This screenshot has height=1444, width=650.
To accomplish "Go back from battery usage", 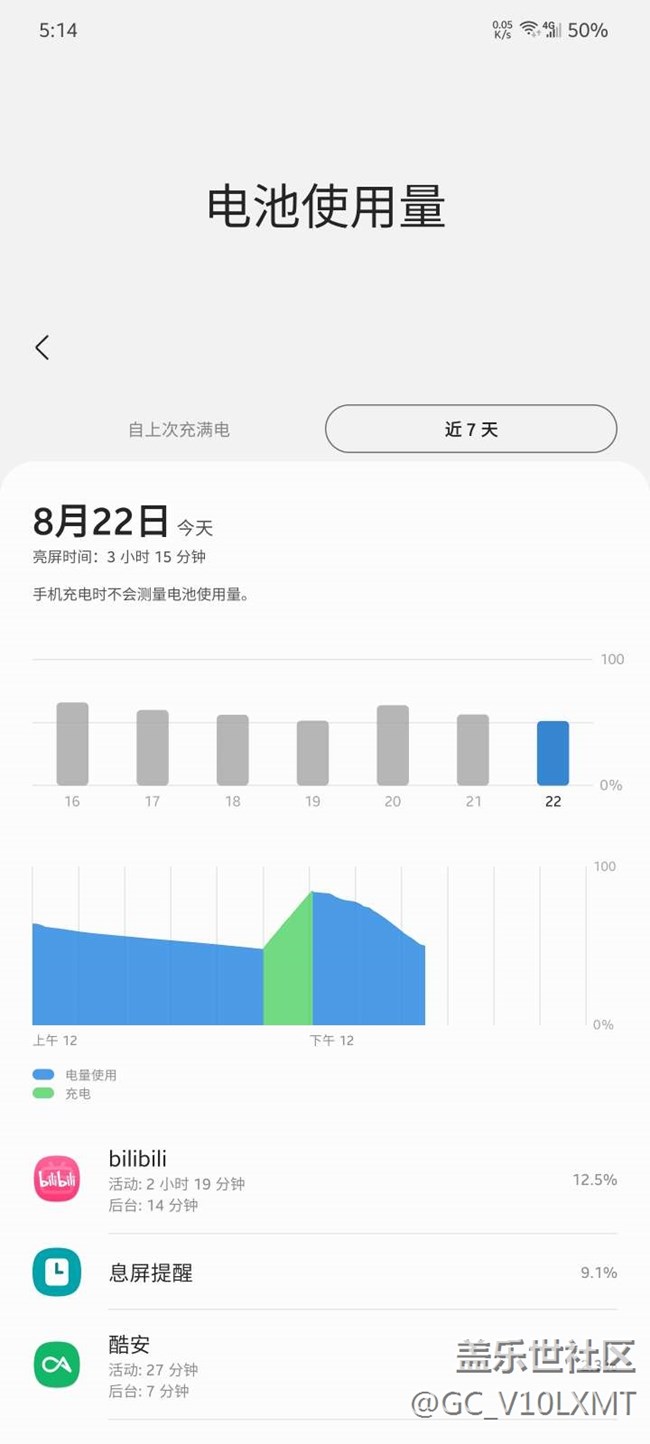I will 42,347.
